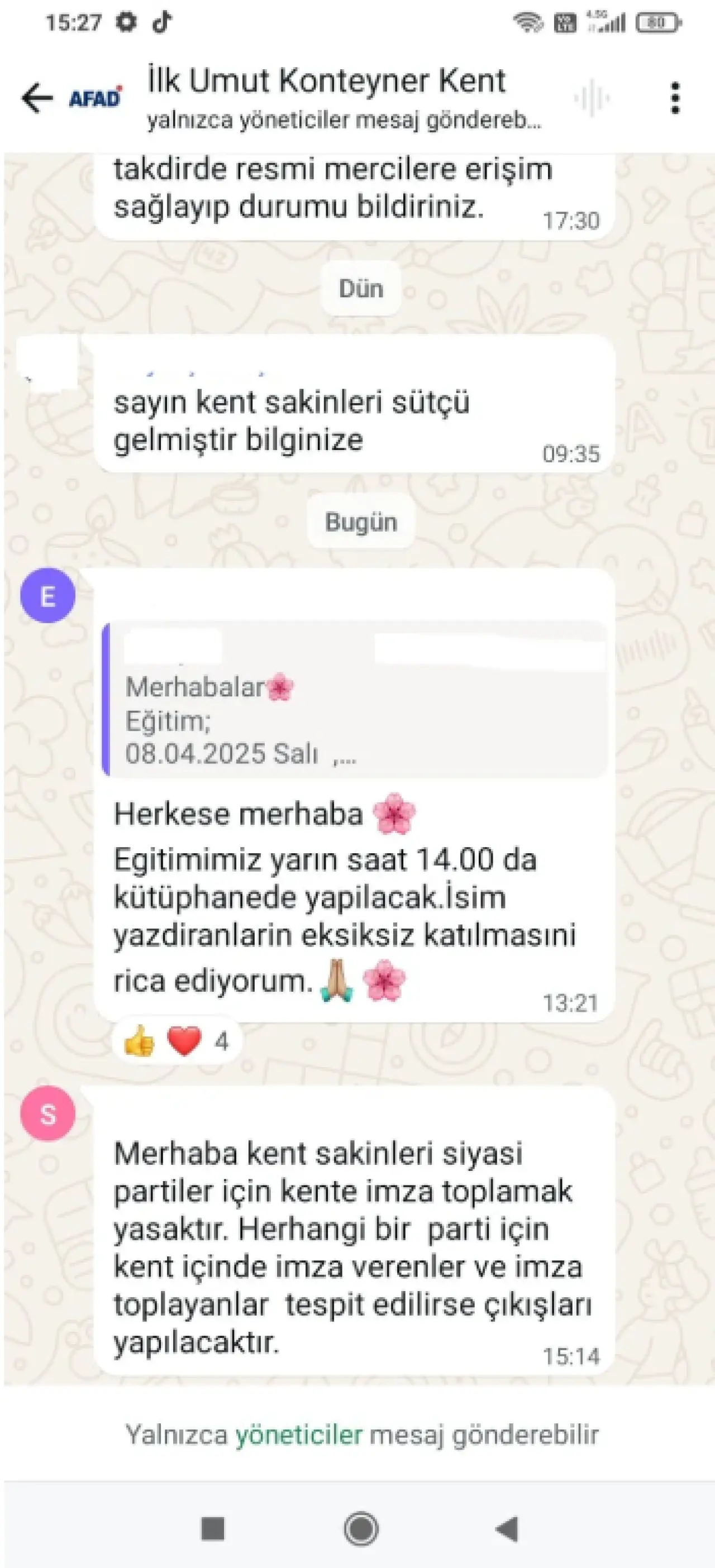Open recent apps with the square button
715x1568 pixels.
213,1528
